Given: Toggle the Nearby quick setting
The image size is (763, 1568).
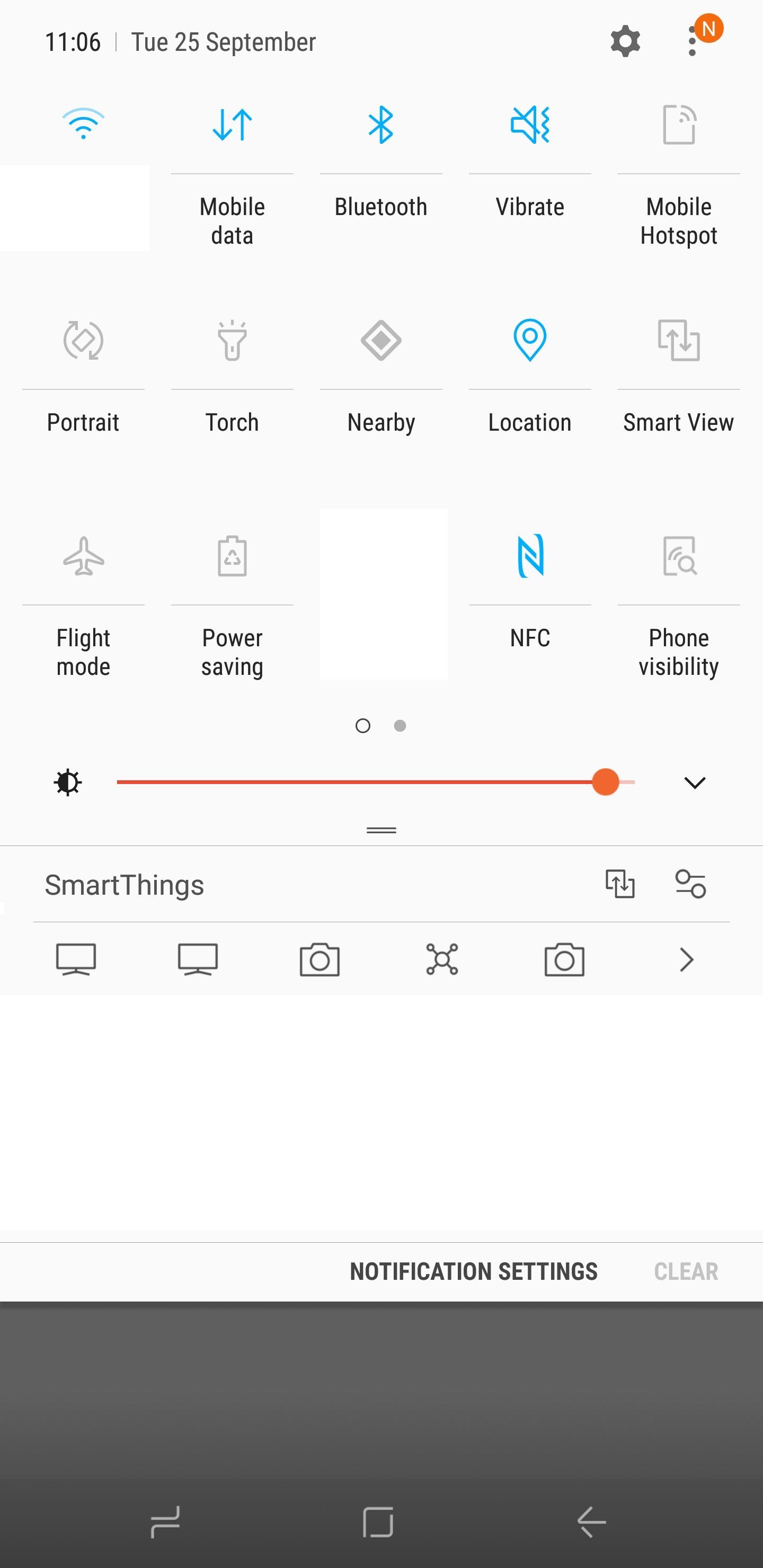Looking at the screenshot, I should pos(380,340).
